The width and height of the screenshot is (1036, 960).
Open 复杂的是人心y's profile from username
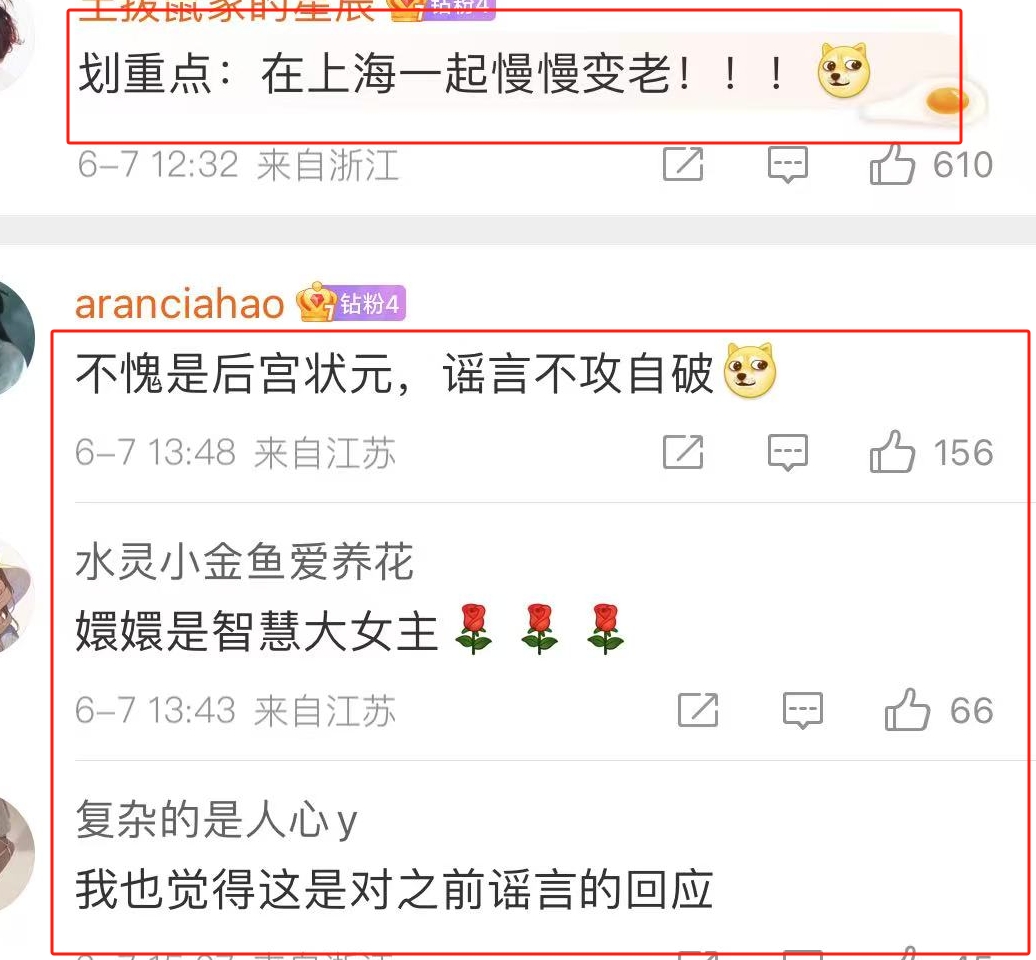point(216,821)
